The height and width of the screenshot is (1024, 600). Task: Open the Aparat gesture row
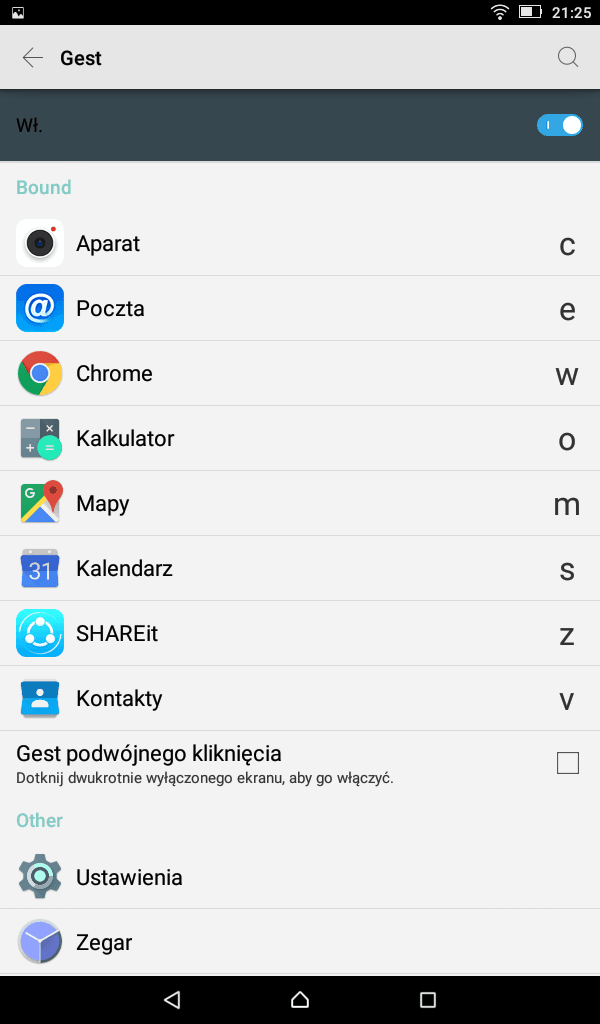(x=300, y=244)
